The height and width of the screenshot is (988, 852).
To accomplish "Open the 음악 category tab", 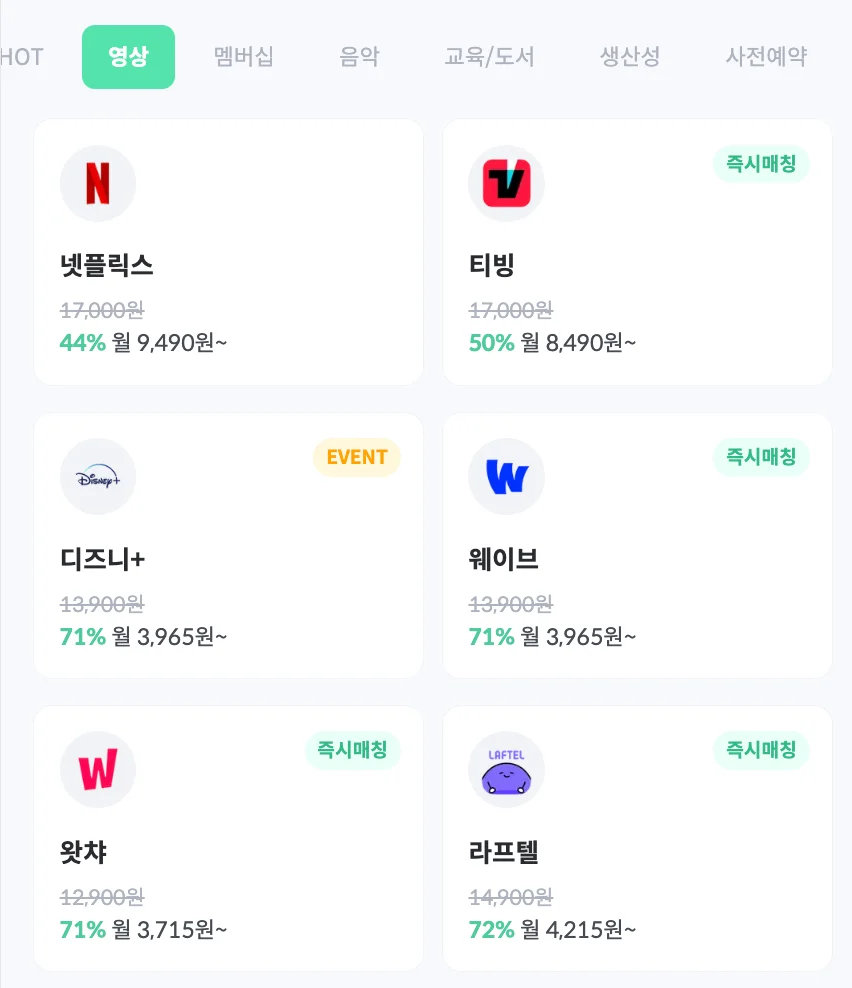I will pos(359,57).
